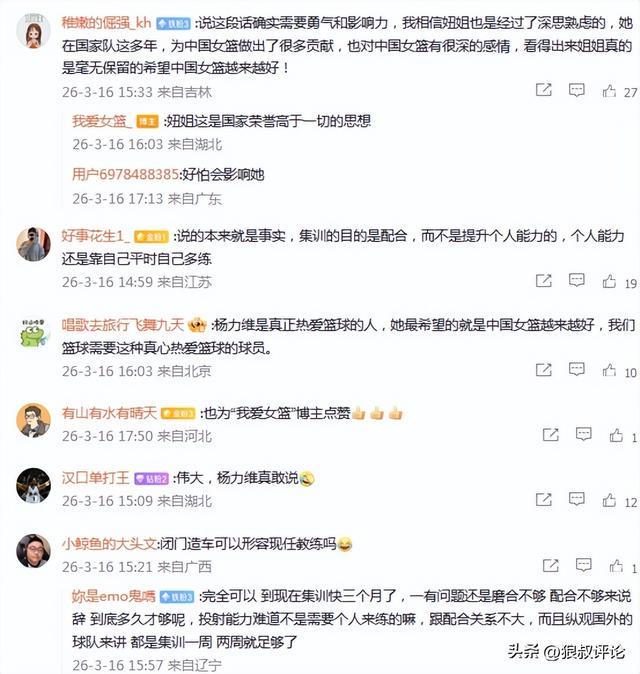Forward 小鲸鱼的大头文's comment
Image resolution: width=640 pixels, height=674 pixels.
(x=551, y=566)
